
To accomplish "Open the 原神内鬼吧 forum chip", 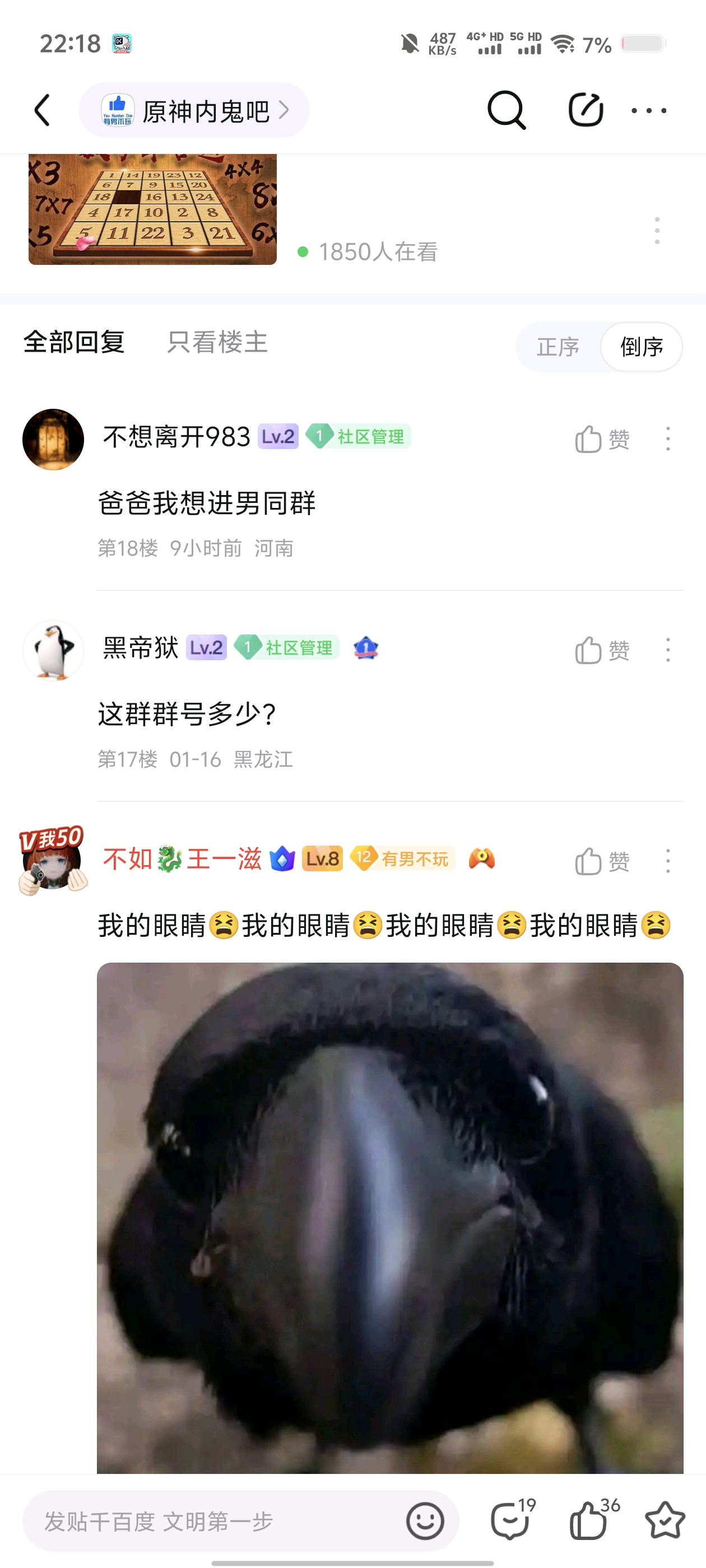I will (x=194, y=110).
